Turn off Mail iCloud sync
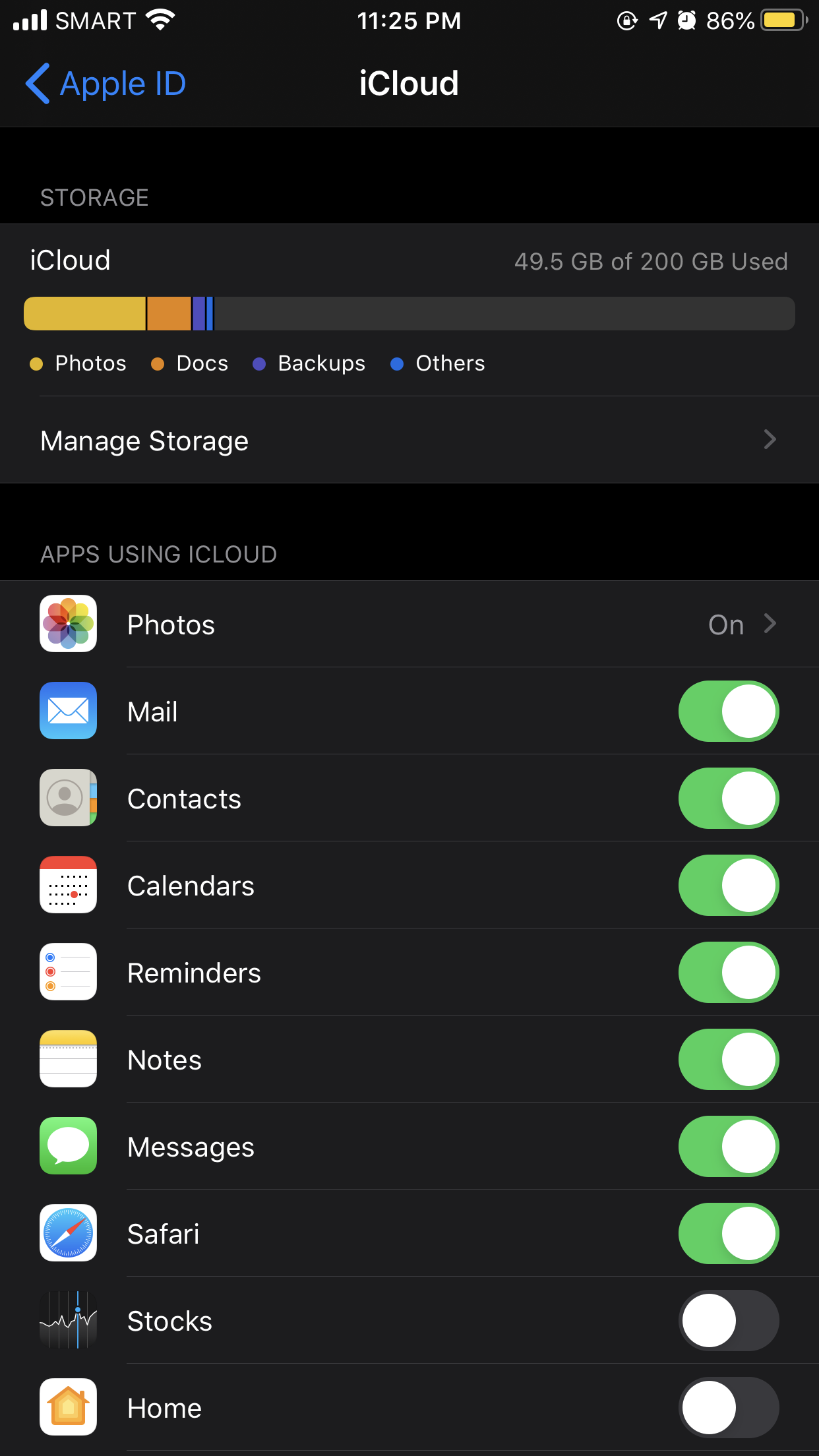This screenshot has width=819, height=1456. 728,712
